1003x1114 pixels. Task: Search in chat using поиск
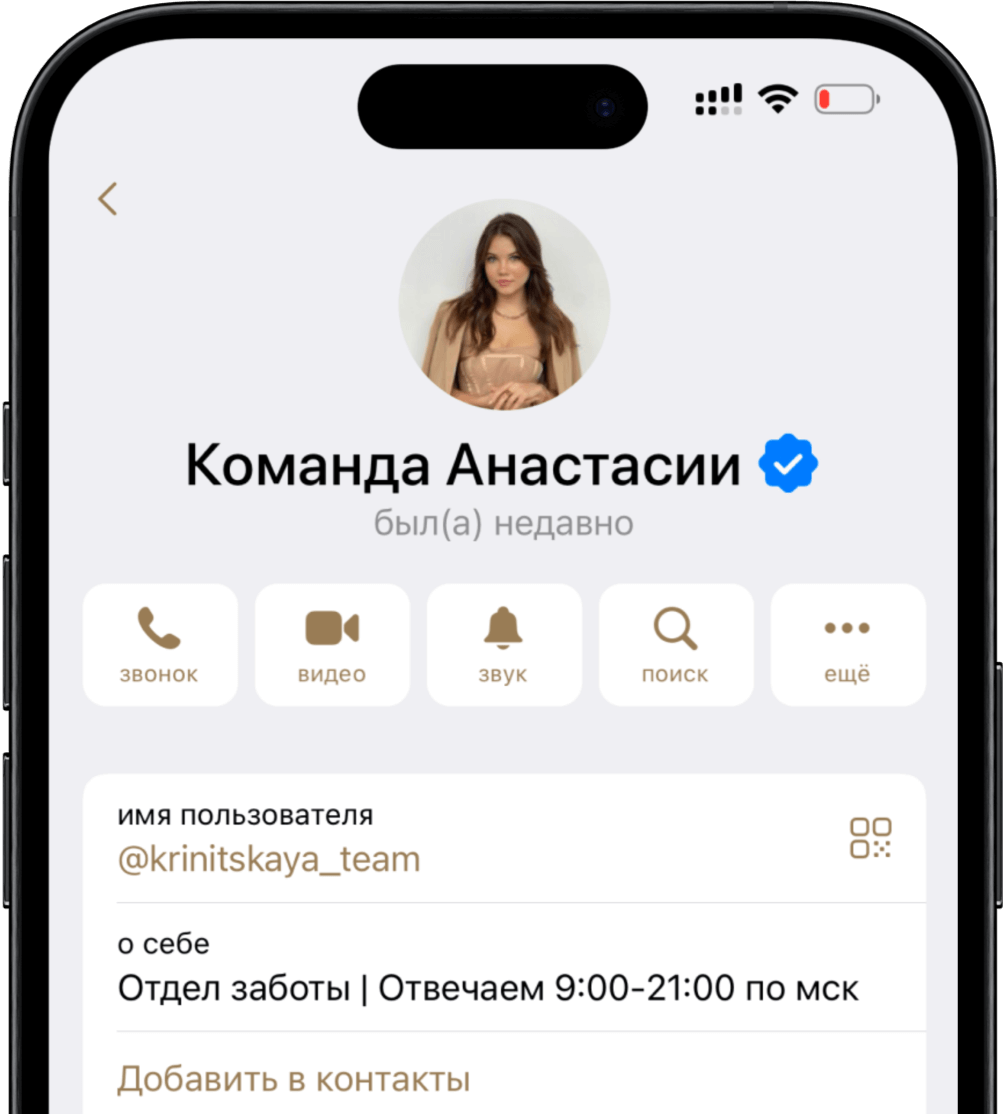pyautogui.click(x=676, y=645)
